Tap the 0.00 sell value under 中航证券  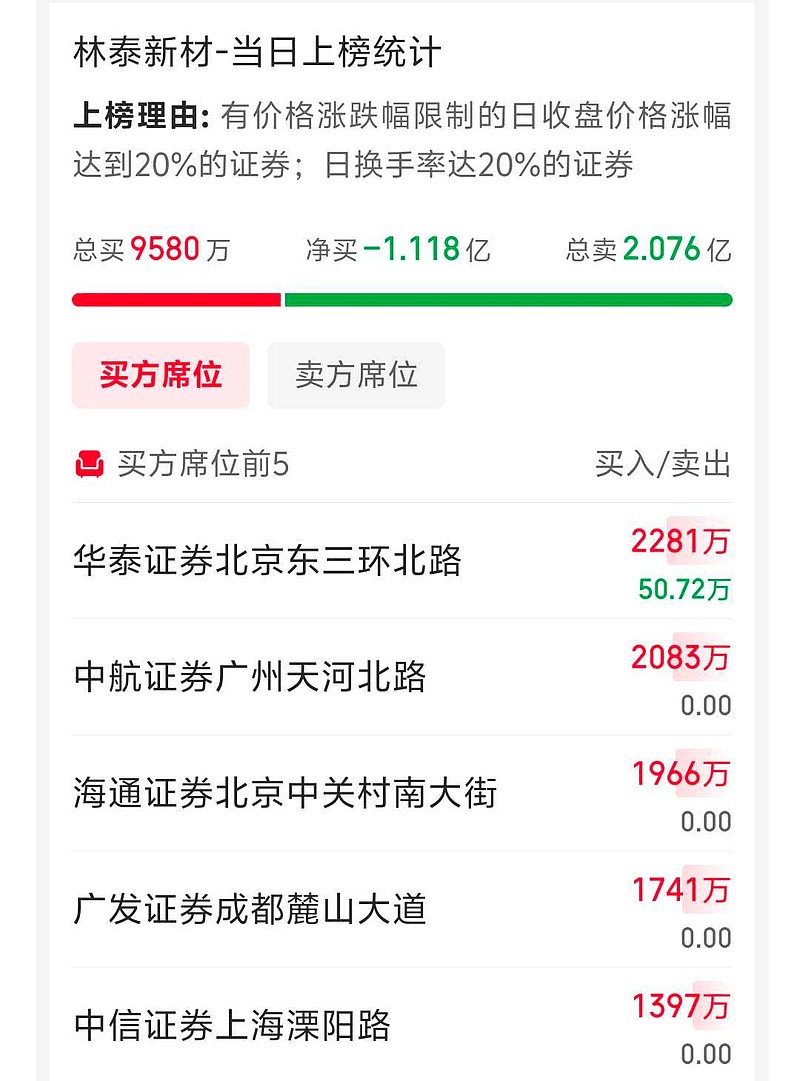click(x=707, y=705)
